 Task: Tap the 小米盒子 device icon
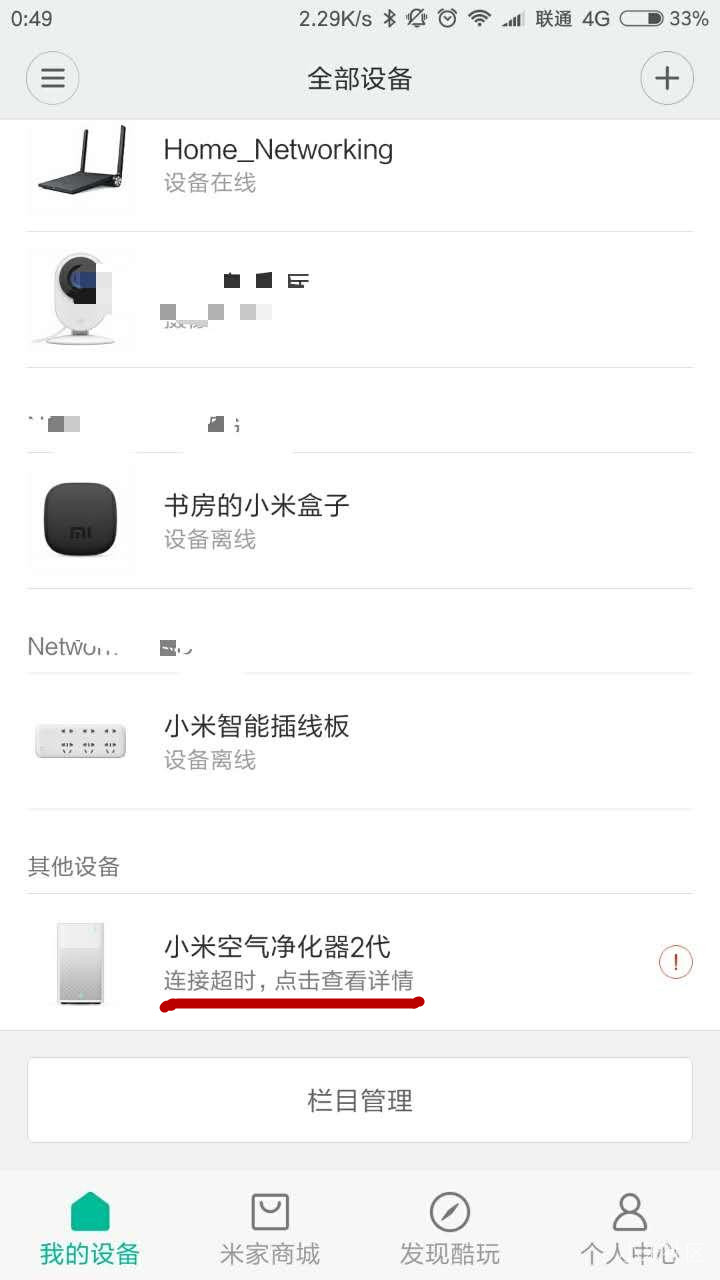pos(80,517)
